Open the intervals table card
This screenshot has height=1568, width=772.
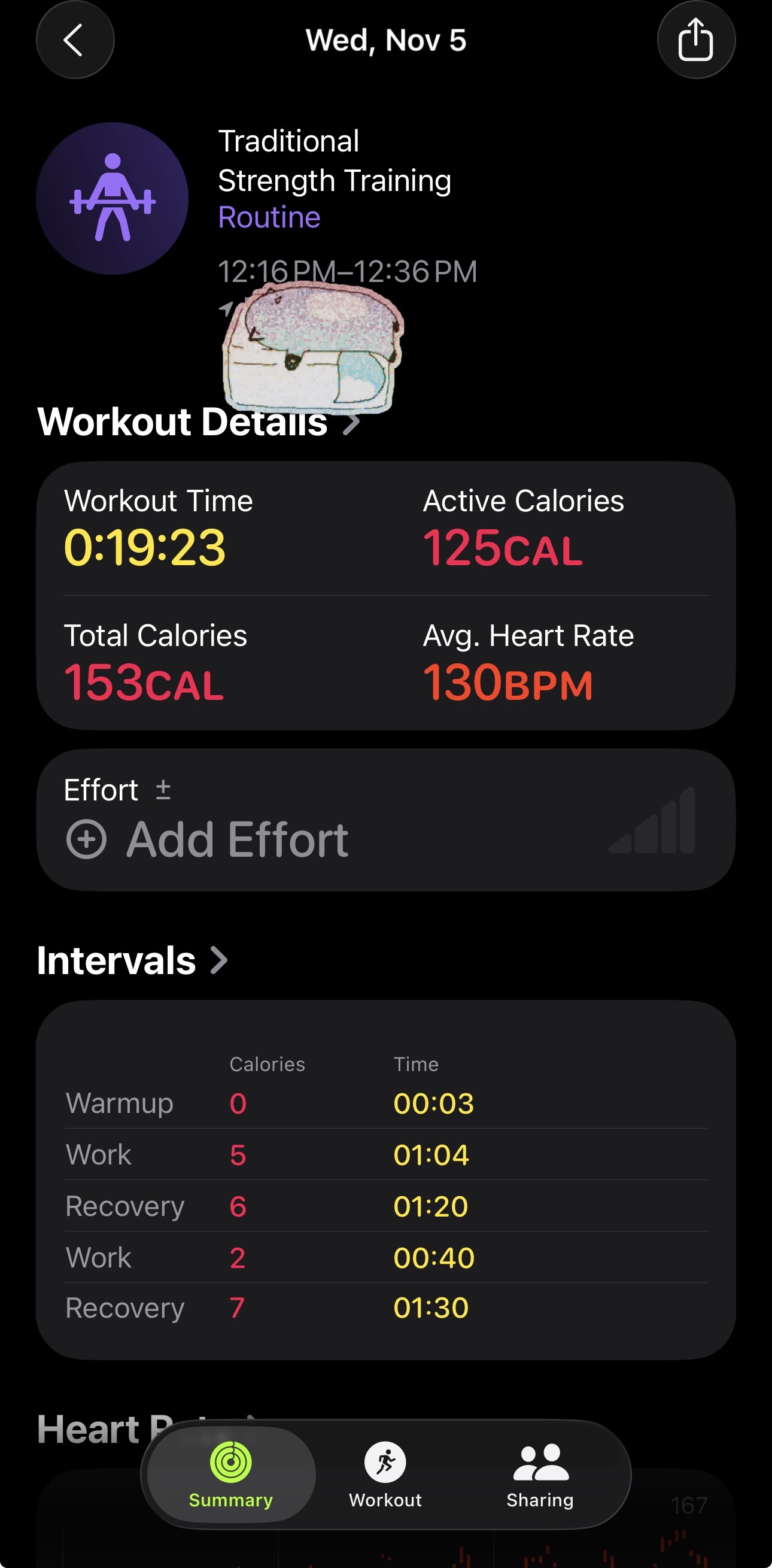pyautogui.click(x=385, y=1179)
